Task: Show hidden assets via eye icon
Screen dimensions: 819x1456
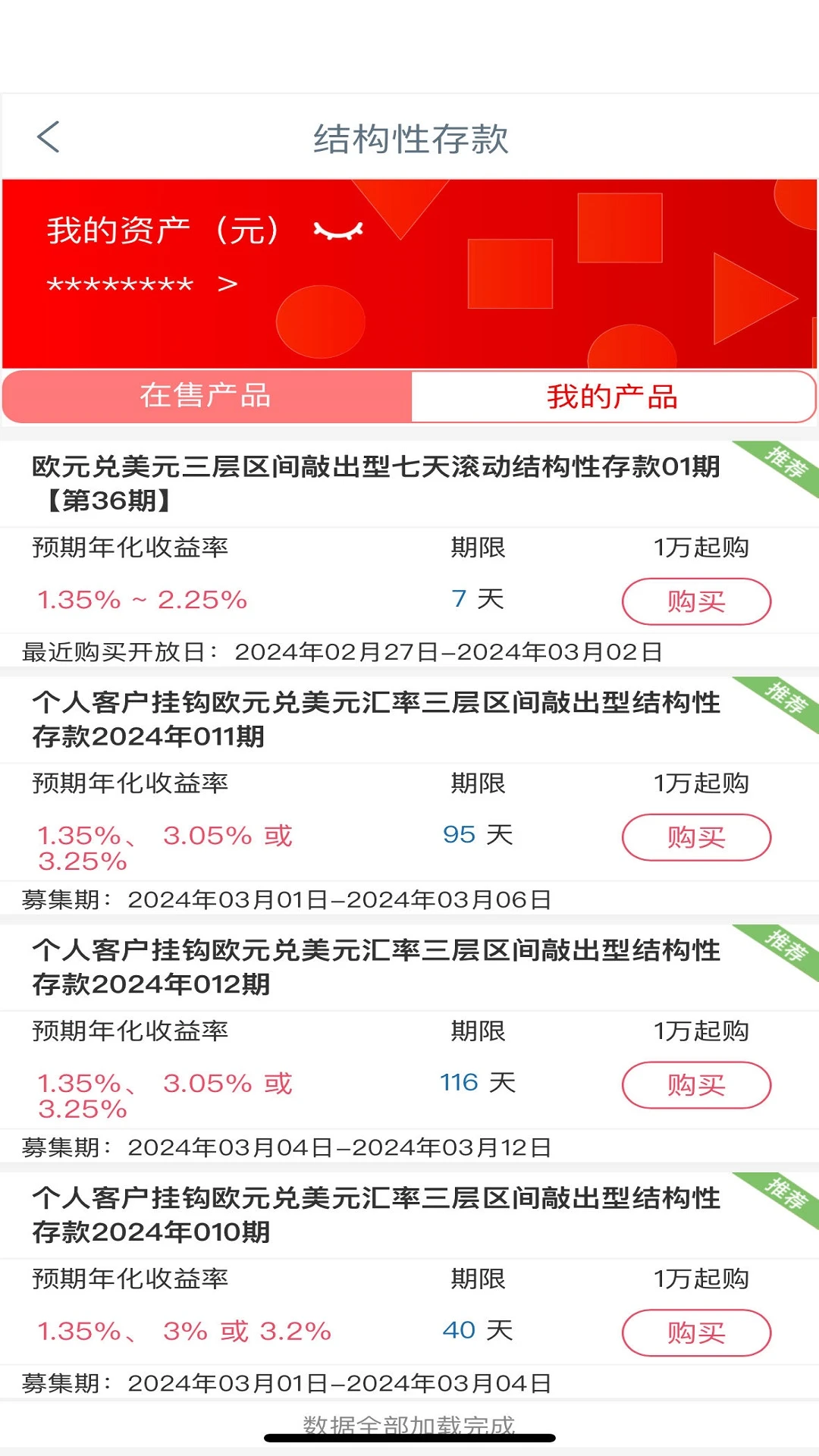Action: coord(337,231)
